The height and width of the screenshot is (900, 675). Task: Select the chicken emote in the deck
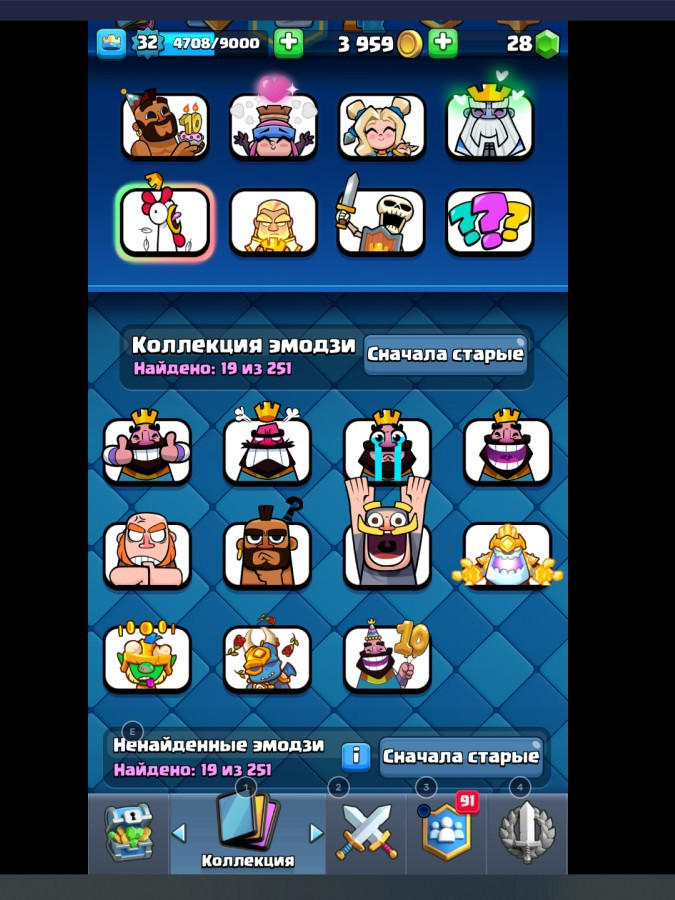tap(165, 222)
